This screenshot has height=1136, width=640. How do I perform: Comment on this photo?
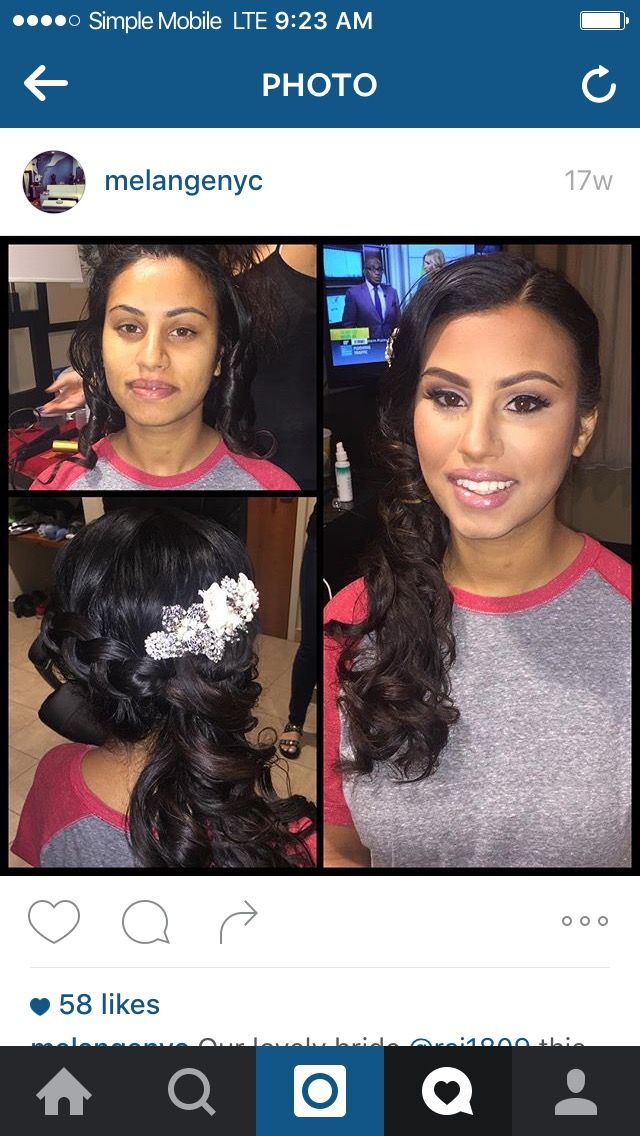(145, 921)
